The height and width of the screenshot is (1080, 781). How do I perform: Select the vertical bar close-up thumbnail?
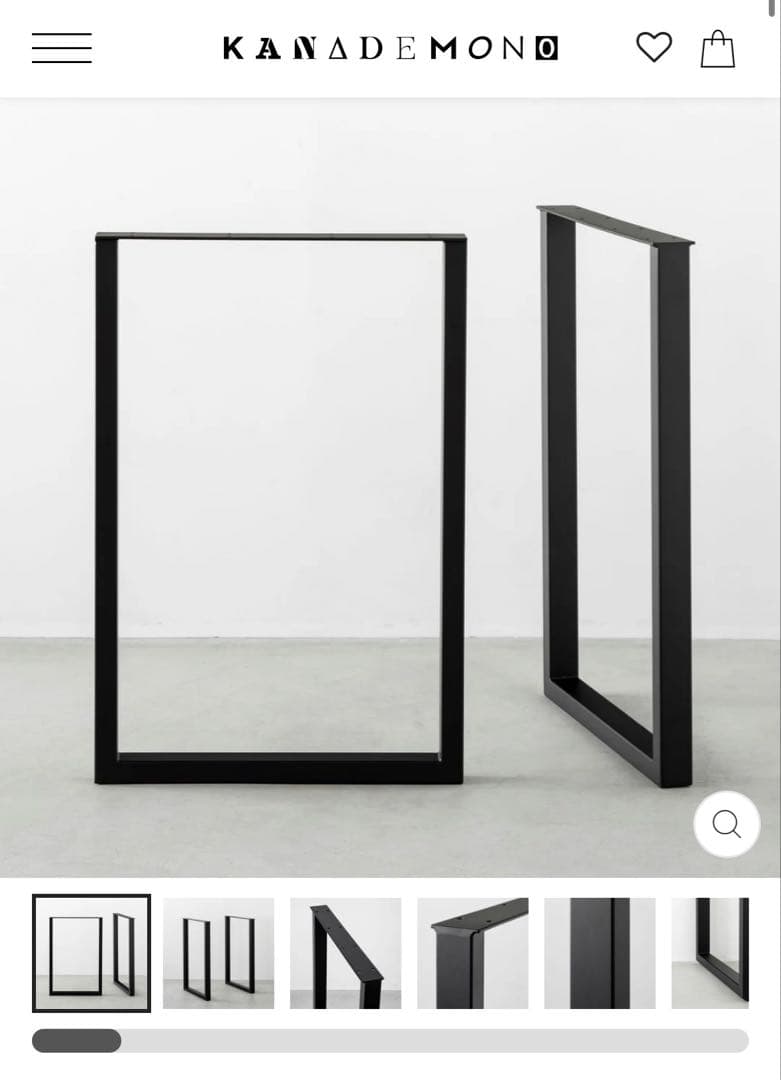click(599, 953)
